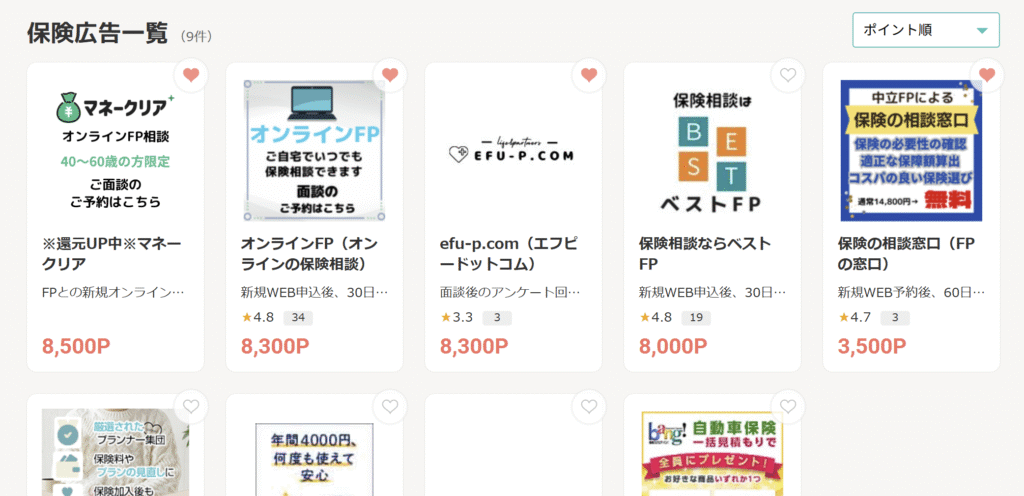Screen dimensions: 1024x496
Task: Favorite the プランナー集団 card with the heart
Action: 191,406
